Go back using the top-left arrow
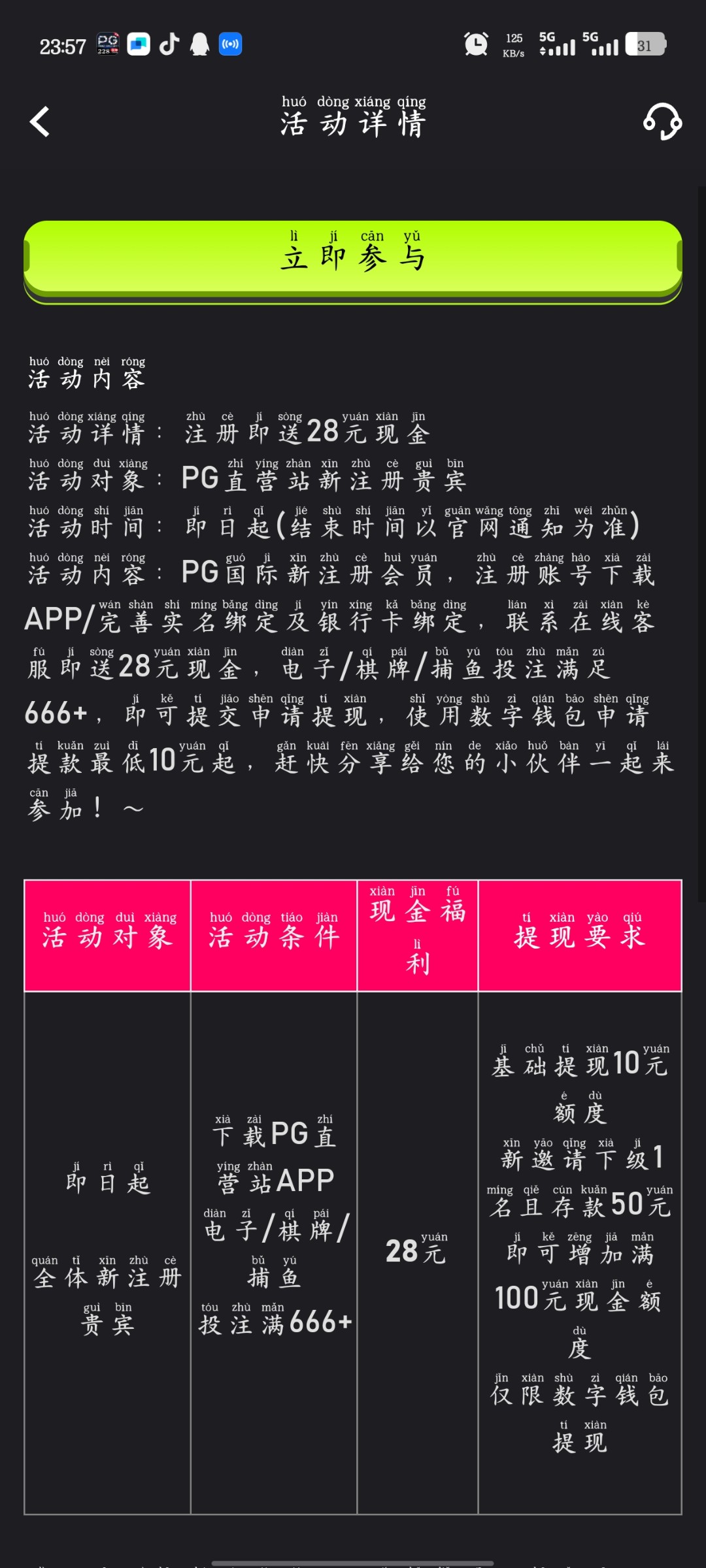Image resolution: width=706 pixels, height=1568 pixels. point(40,122)
